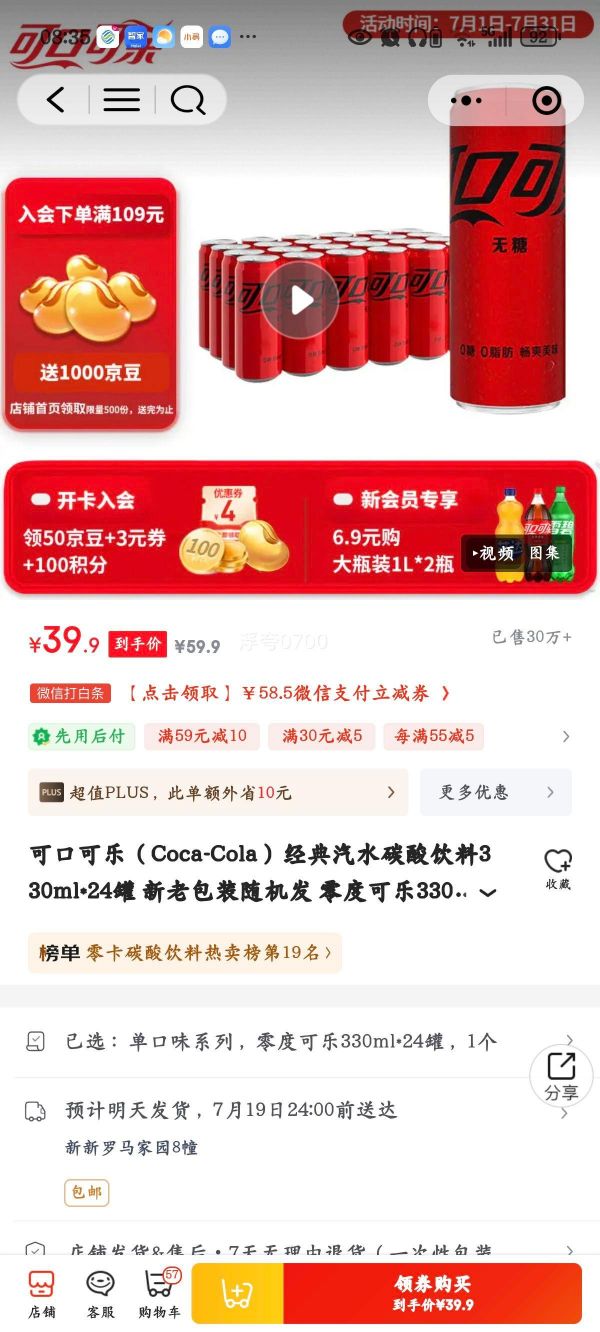Open search with the magnifier icon
This screenshot has width=600, height=1332.
(x=187, y=100)
